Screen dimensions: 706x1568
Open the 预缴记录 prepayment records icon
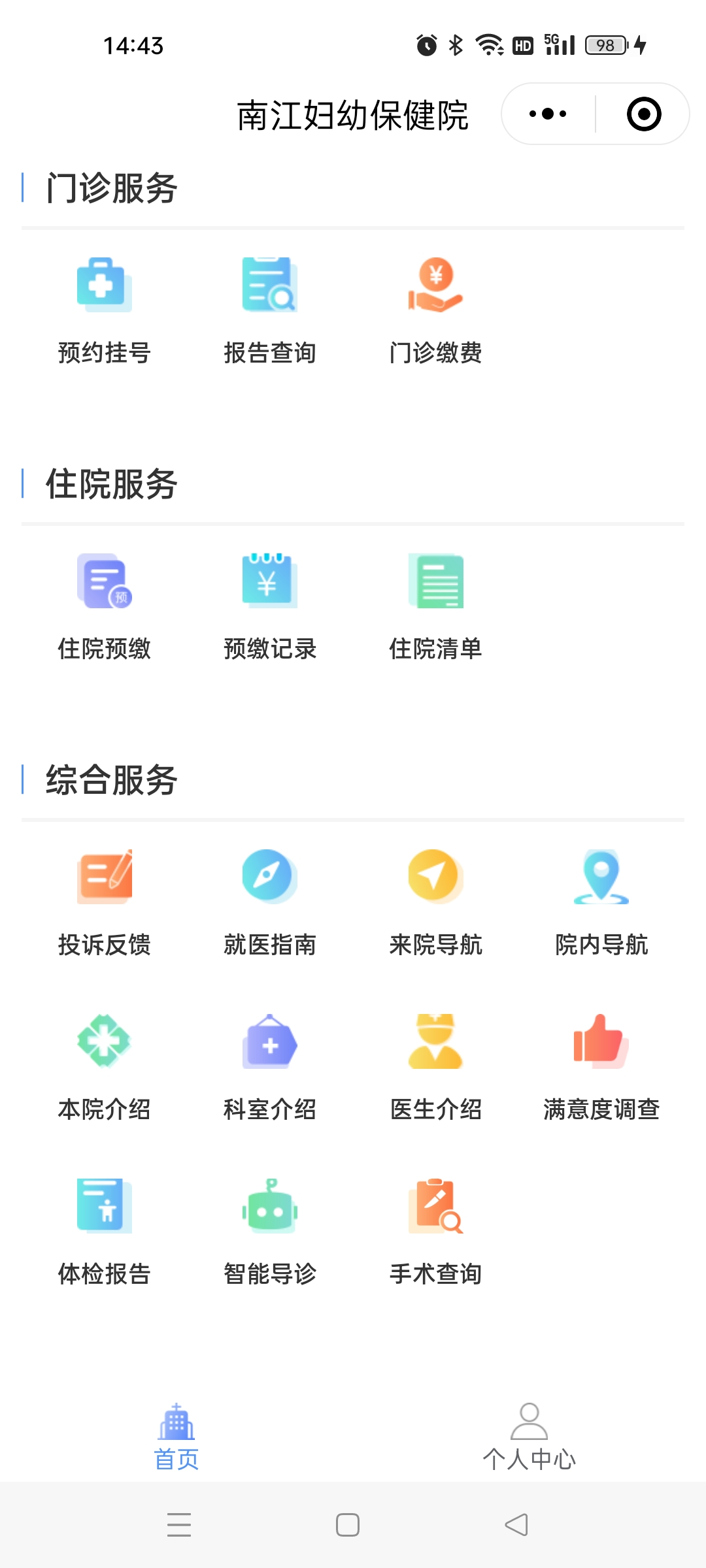tap(270, 601)
